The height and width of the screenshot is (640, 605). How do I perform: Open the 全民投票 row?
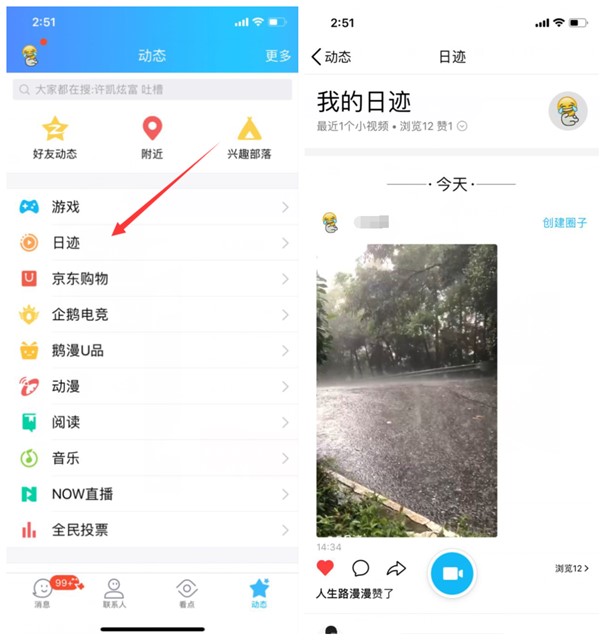(x=150, y=530)
